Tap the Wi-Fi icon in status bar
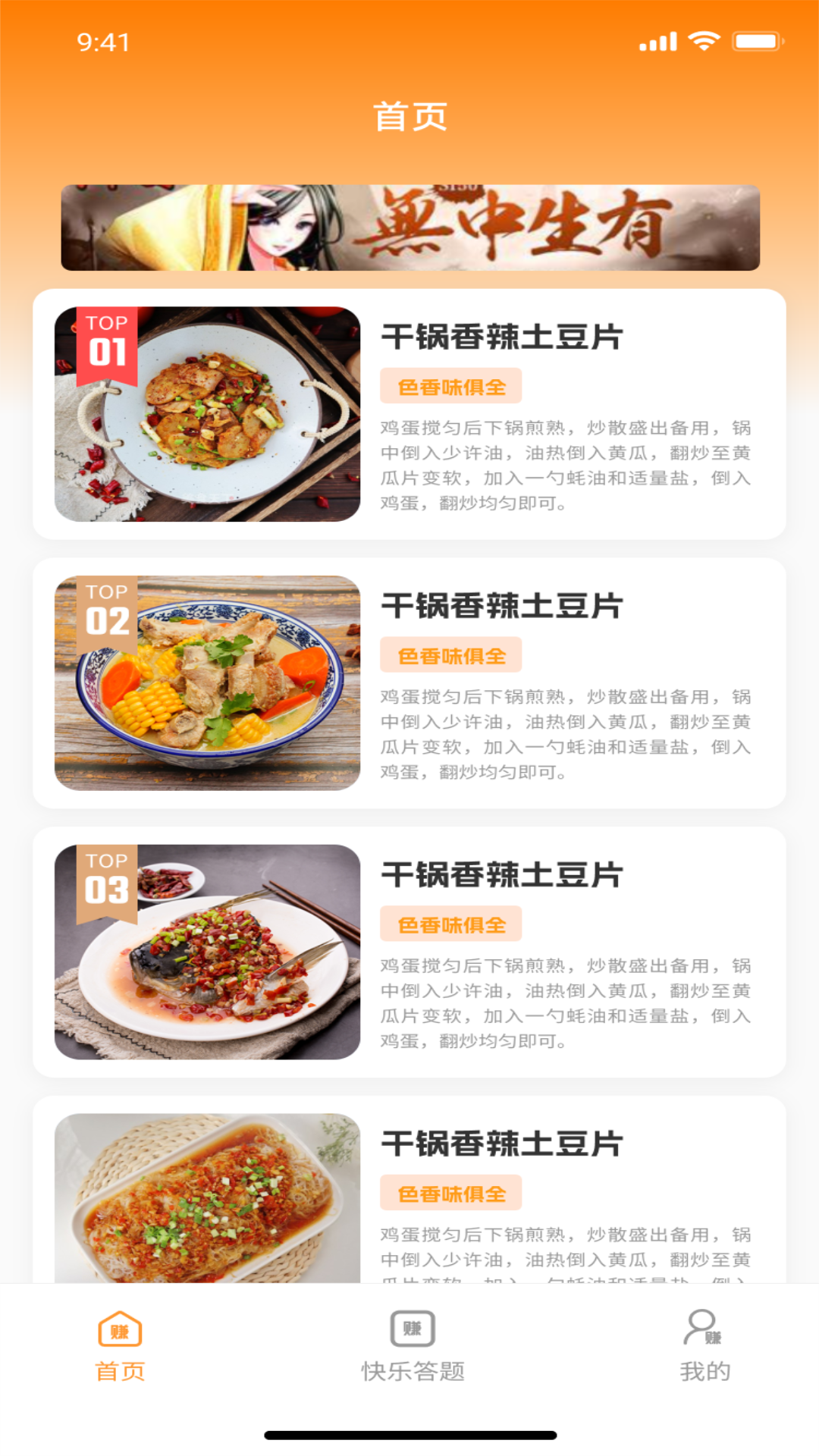Image resolution: width=819 pixels, height=1456 pixels. tap(705, 42)
